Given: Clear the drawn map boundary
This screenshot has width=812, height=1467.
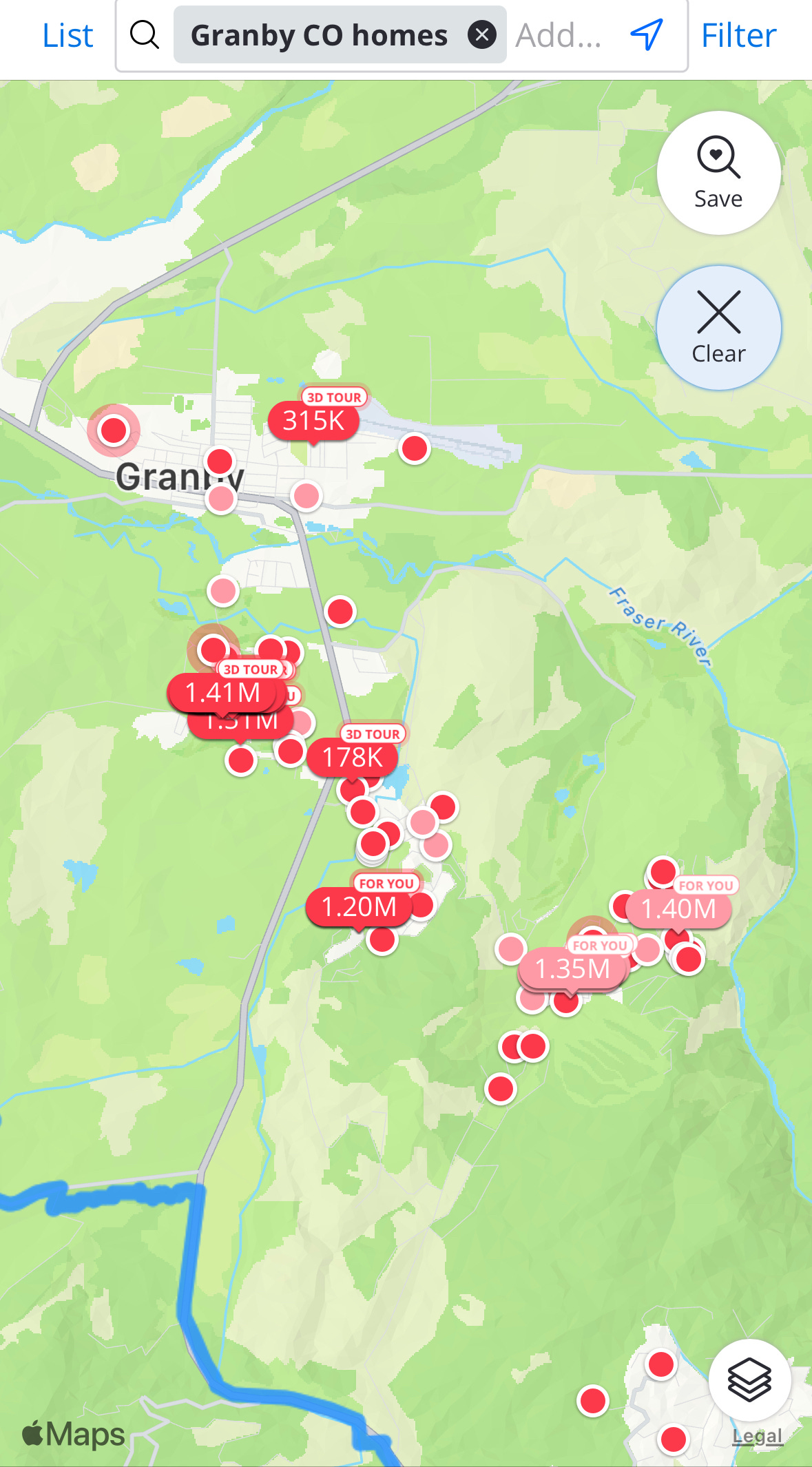Looking at the screenshot, I should tap(718, 328).
